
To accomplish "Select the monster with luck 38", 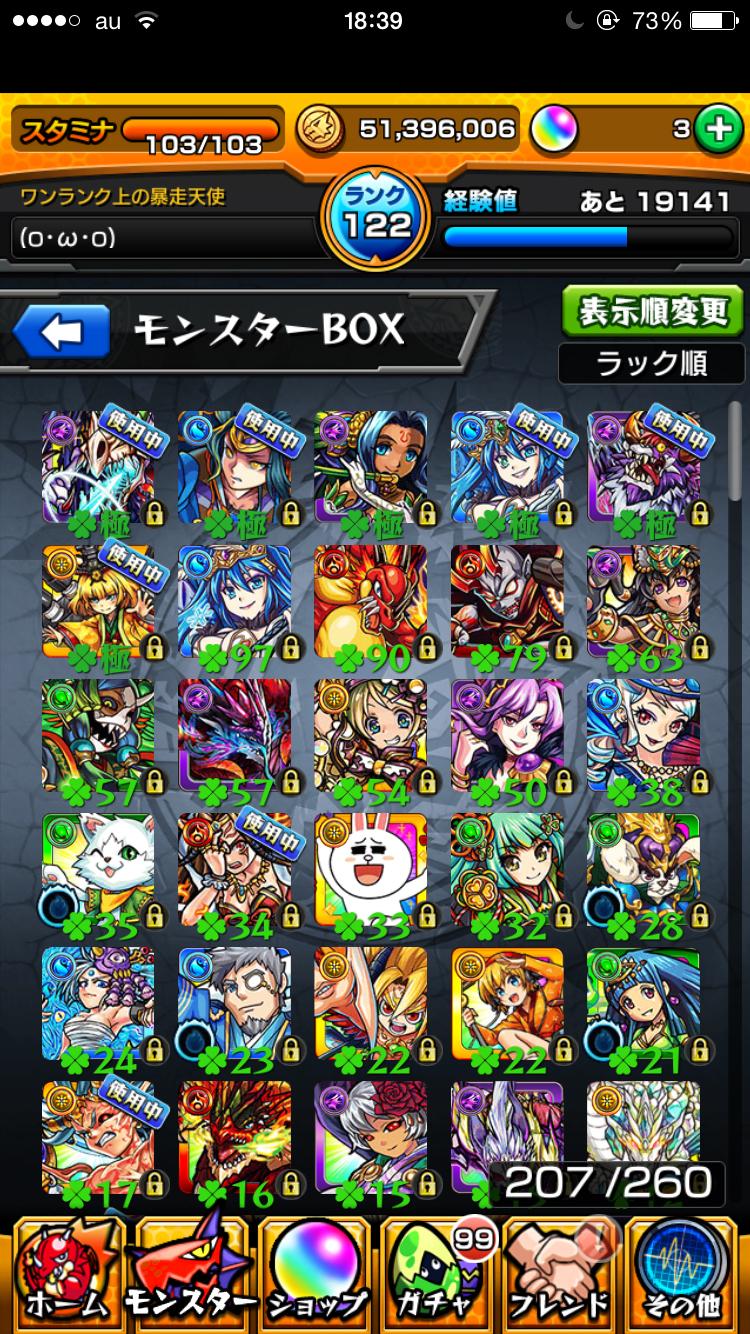I will coord(642,737).
